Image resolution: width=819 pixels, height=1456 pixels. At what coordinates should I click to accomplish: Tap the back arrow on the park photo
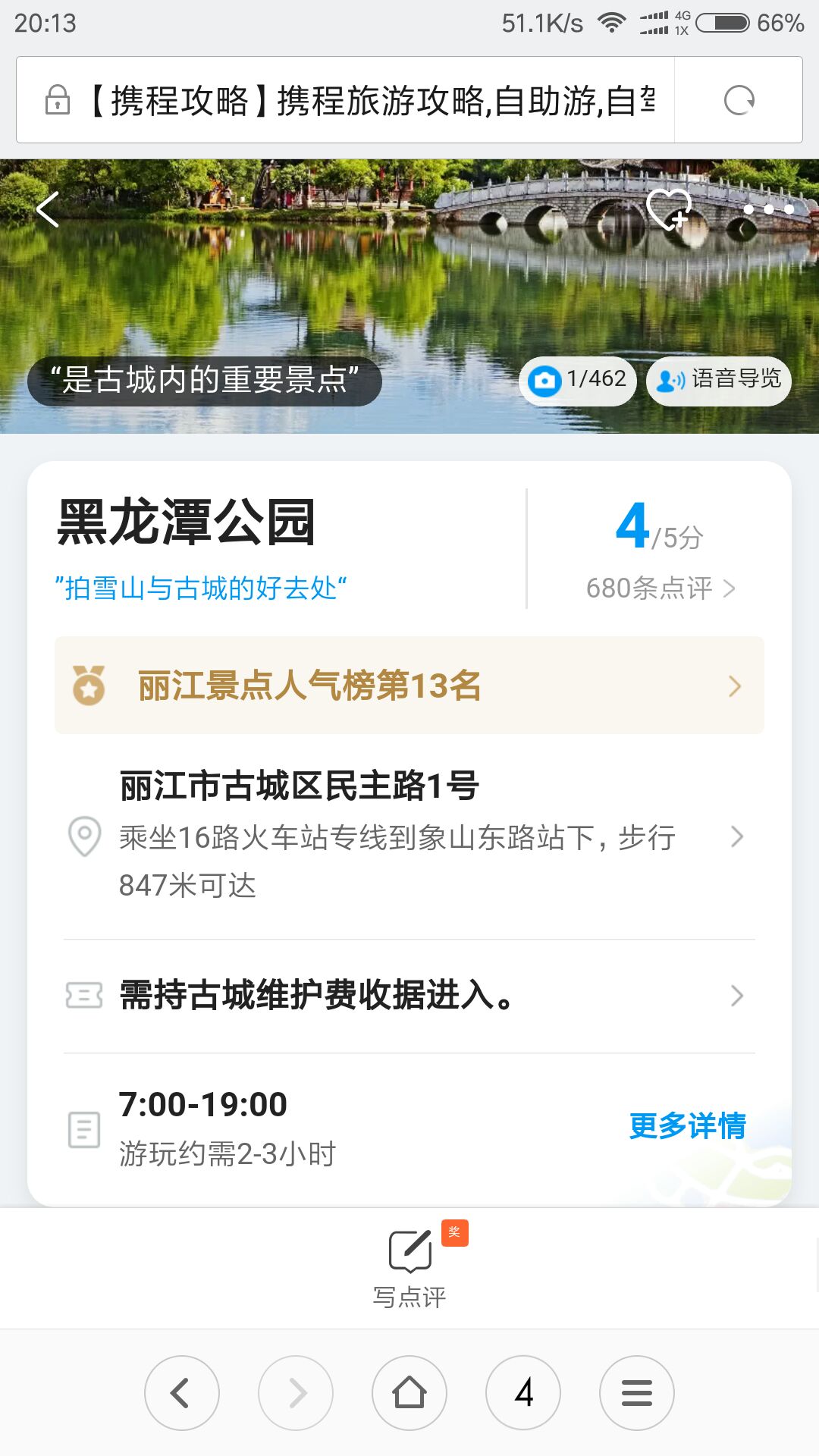coord(48,209)
